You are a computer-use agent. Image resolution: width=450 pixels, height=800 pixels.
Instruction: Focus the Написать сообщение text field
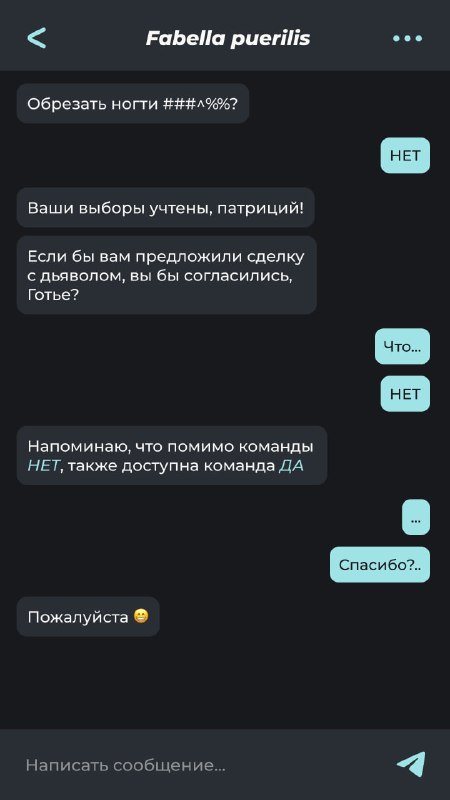tap(204, 765)
